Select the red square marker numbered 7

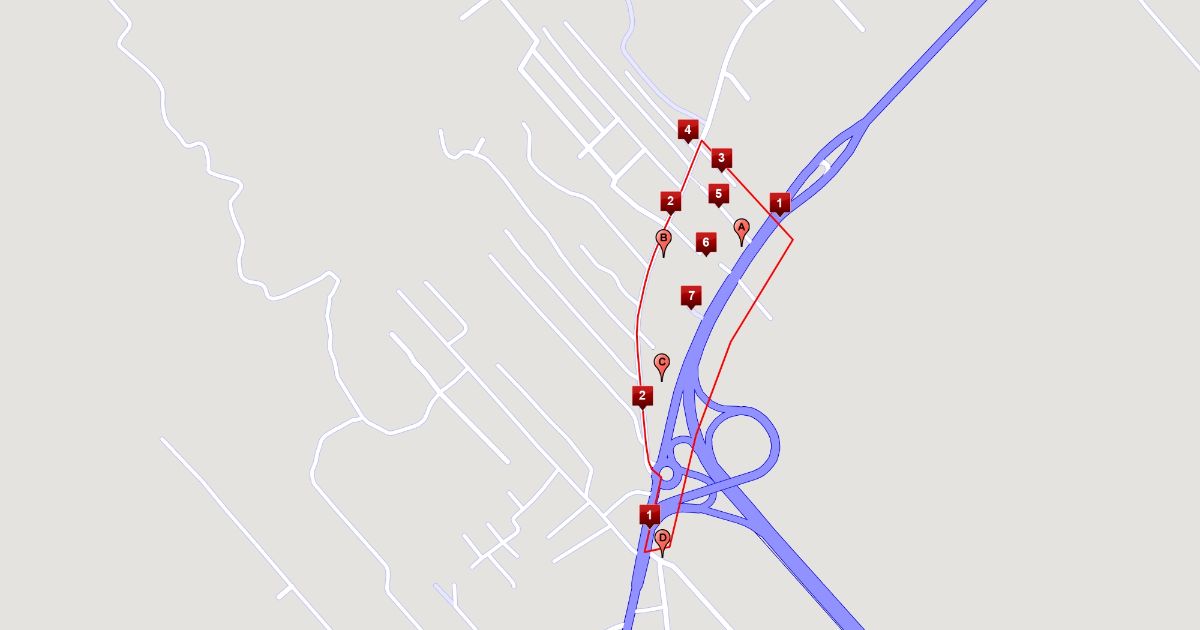[690, 296]
